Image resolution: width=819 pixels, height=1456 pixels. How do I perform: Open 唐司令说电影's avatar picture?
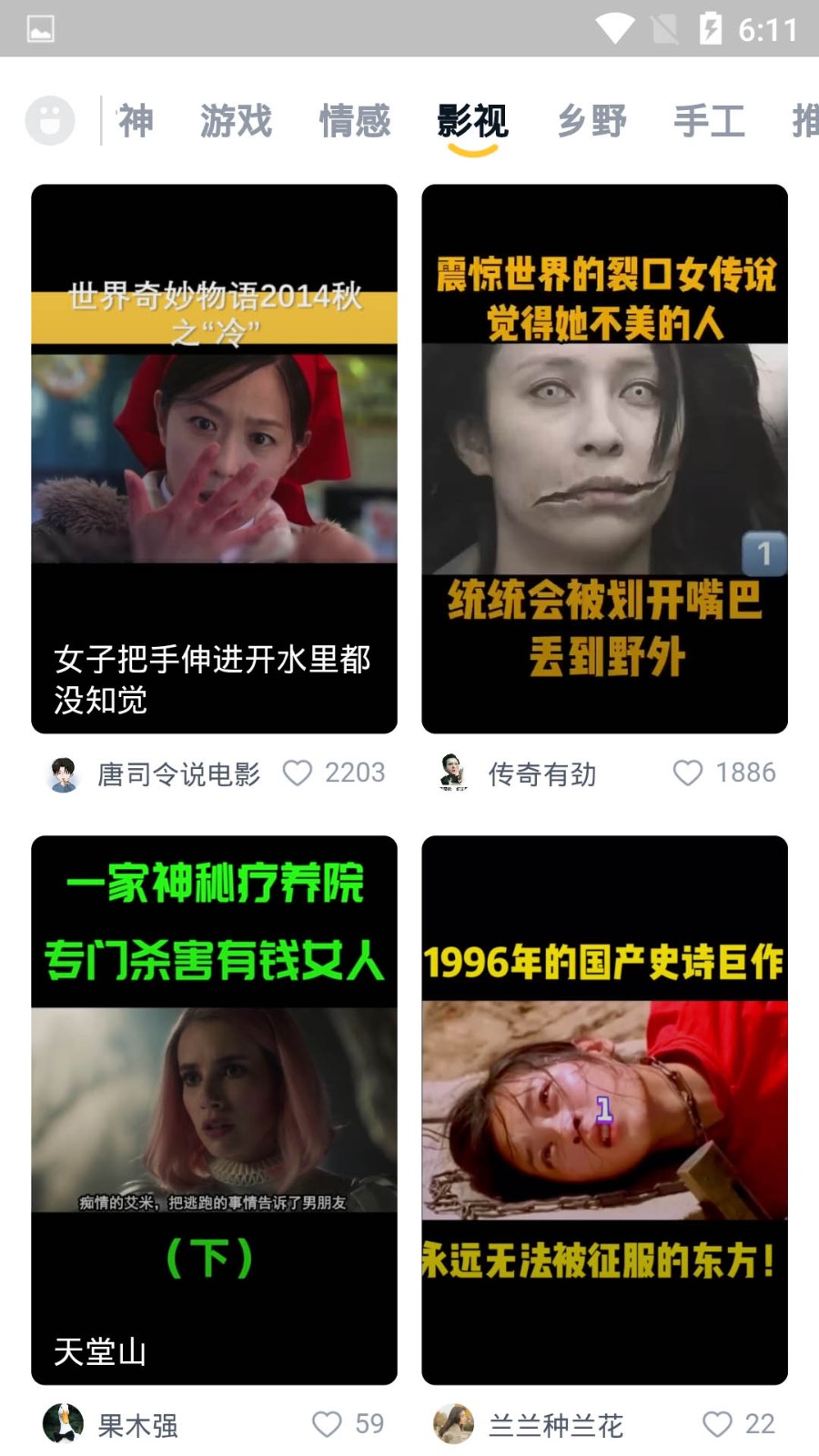pyautogui.click(x=62, y=774)
